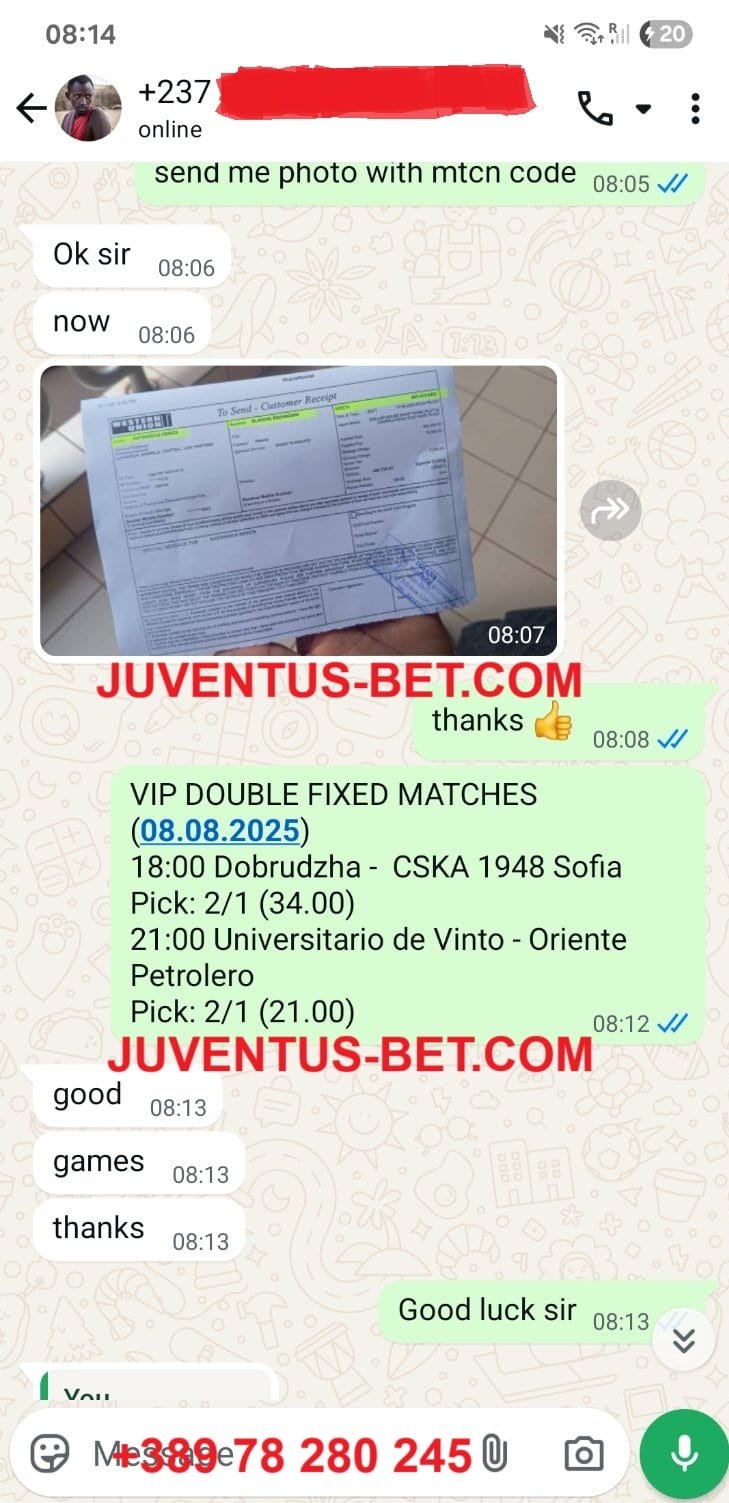Tap the 08.08.2025 date link
Viewport: 729px width, 1503px height.
pos(220,831)
